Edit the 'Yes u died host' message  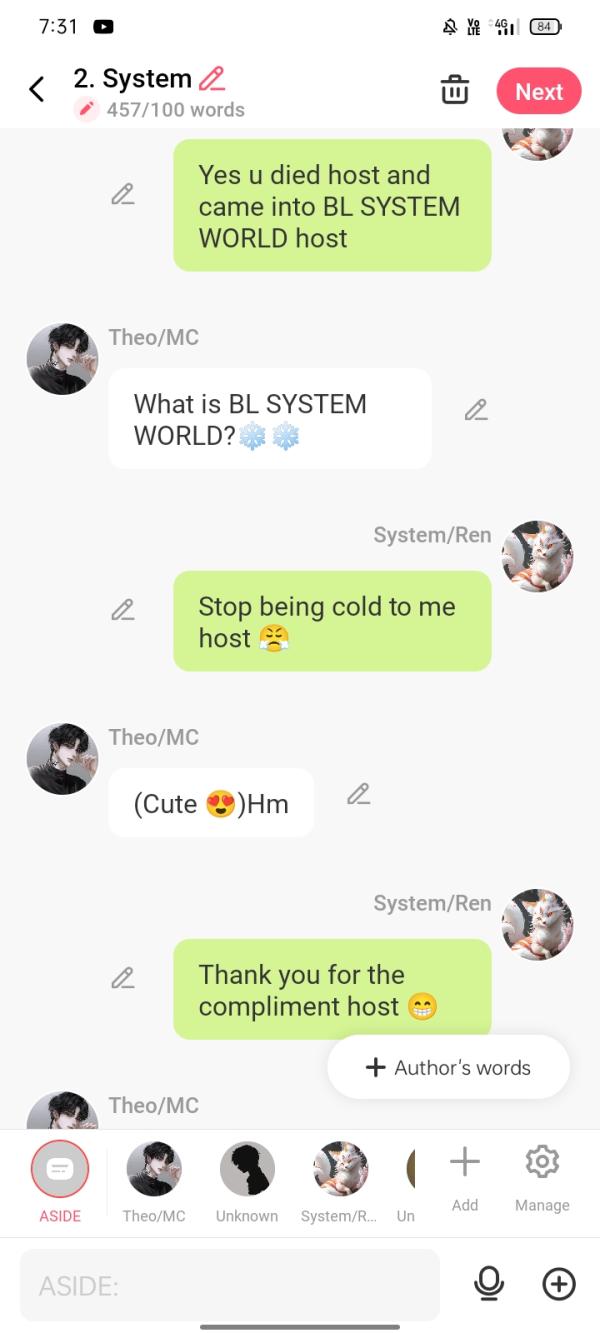pyautogui.click(x=123, y=194)
